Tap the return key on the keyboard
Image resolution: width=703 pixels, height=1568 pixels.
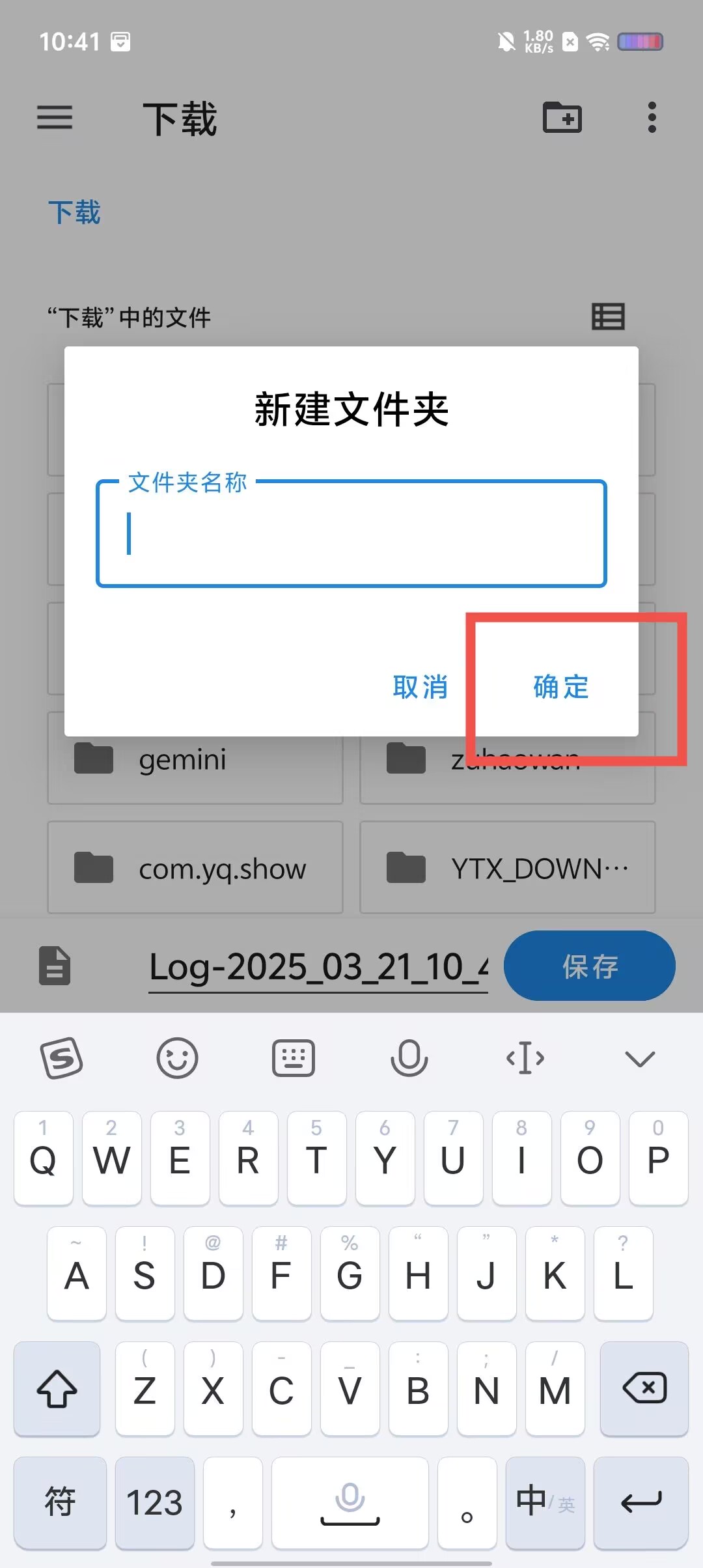click(x=641, y=1503)
